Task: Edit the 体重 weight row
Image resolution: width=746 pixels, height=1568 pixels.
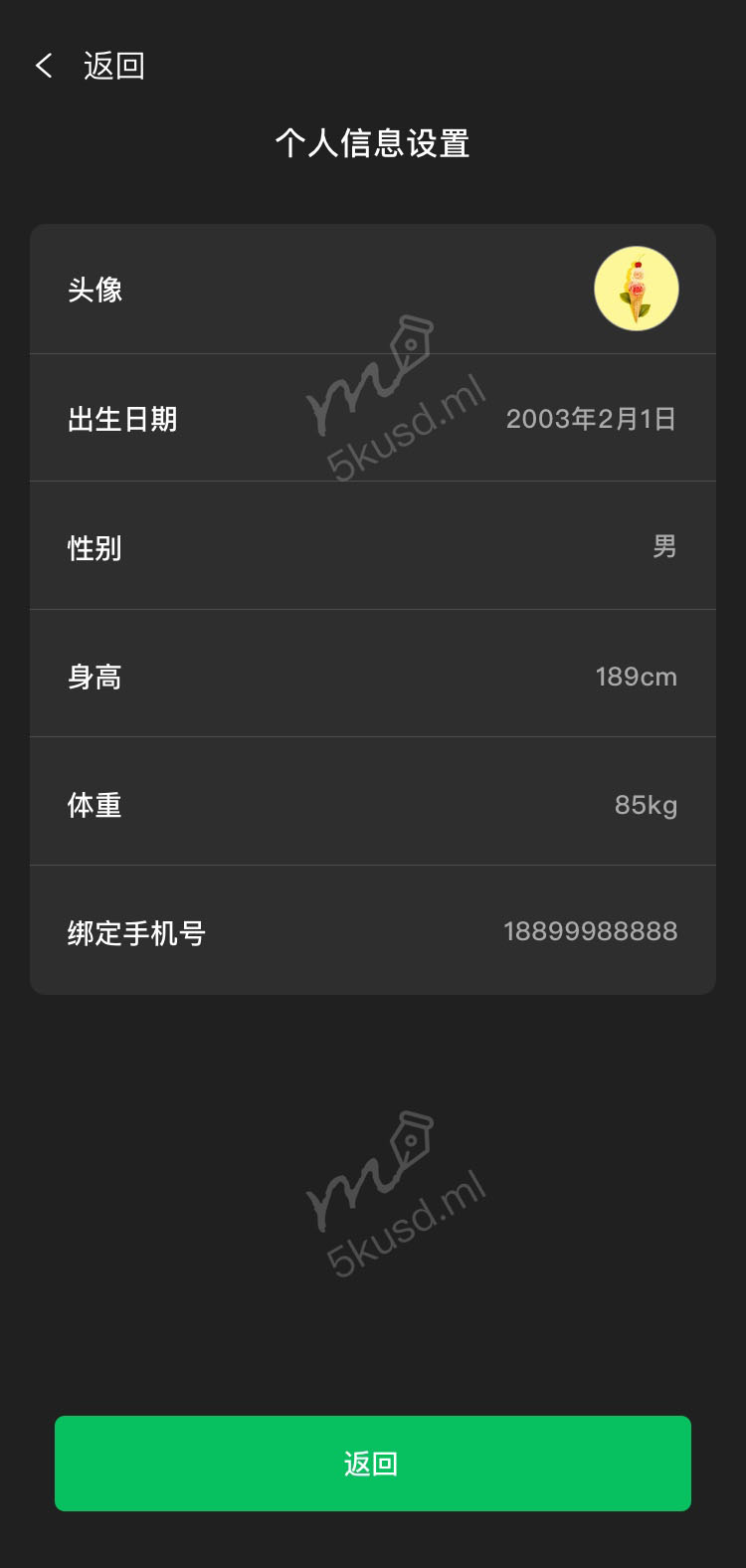Action: coord(372,803)
